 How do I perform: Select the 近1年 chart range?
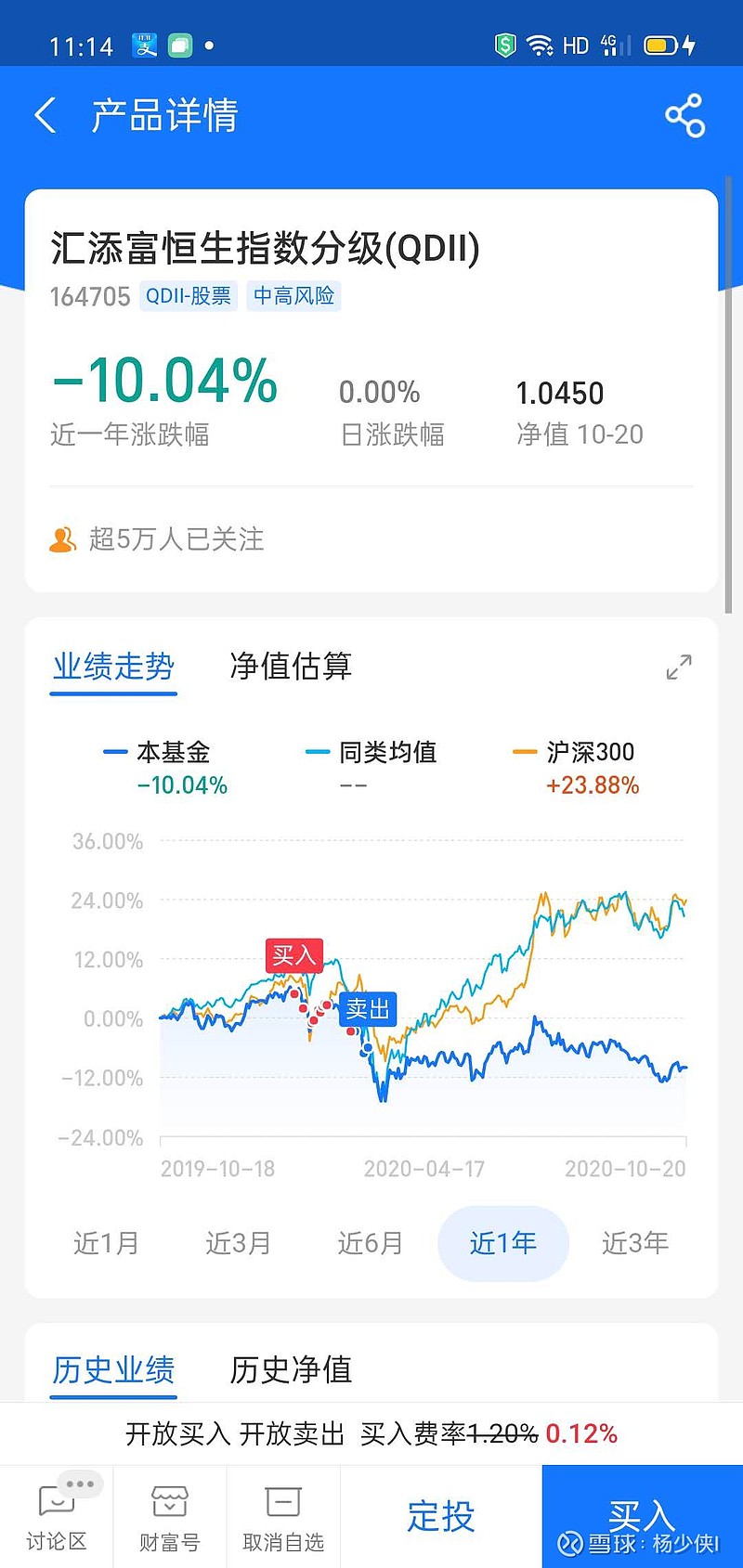click(x=502, y=1243)
